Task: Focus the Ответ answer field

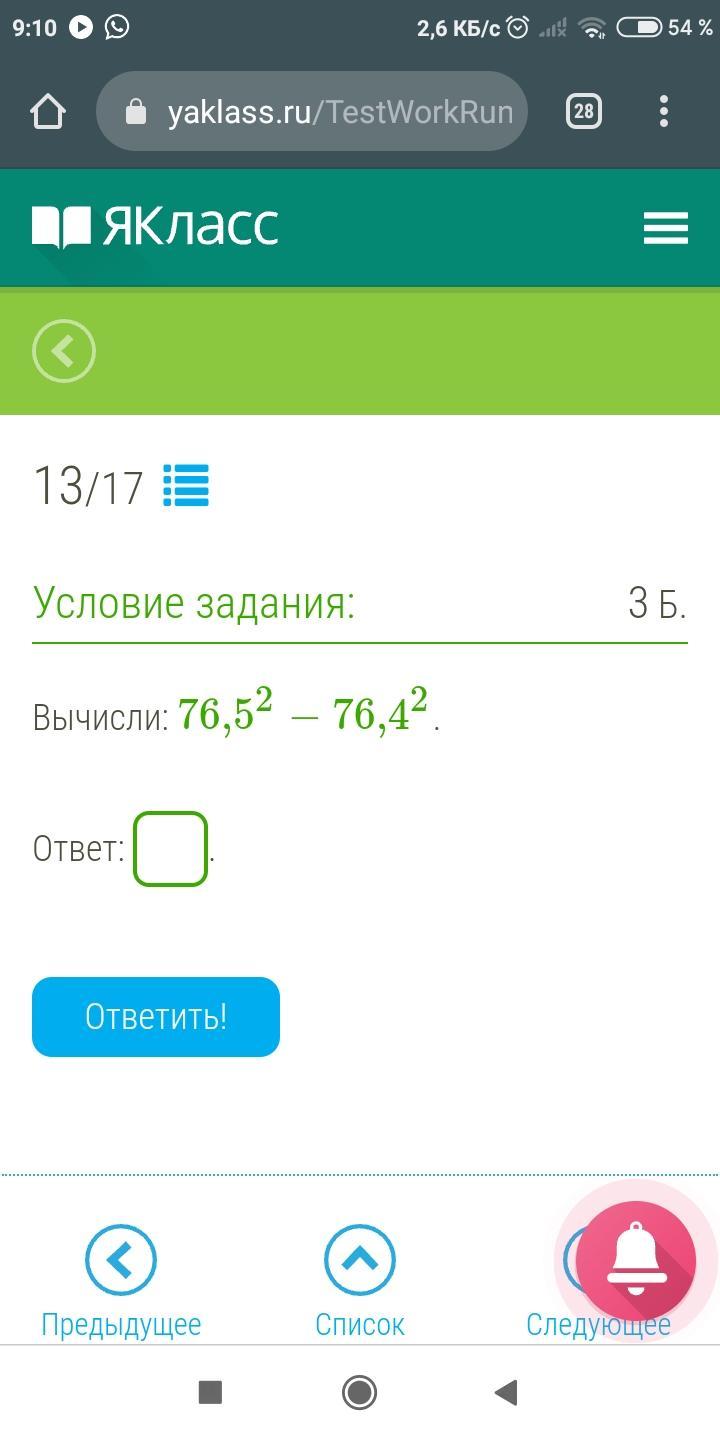Action: [170, 849]
